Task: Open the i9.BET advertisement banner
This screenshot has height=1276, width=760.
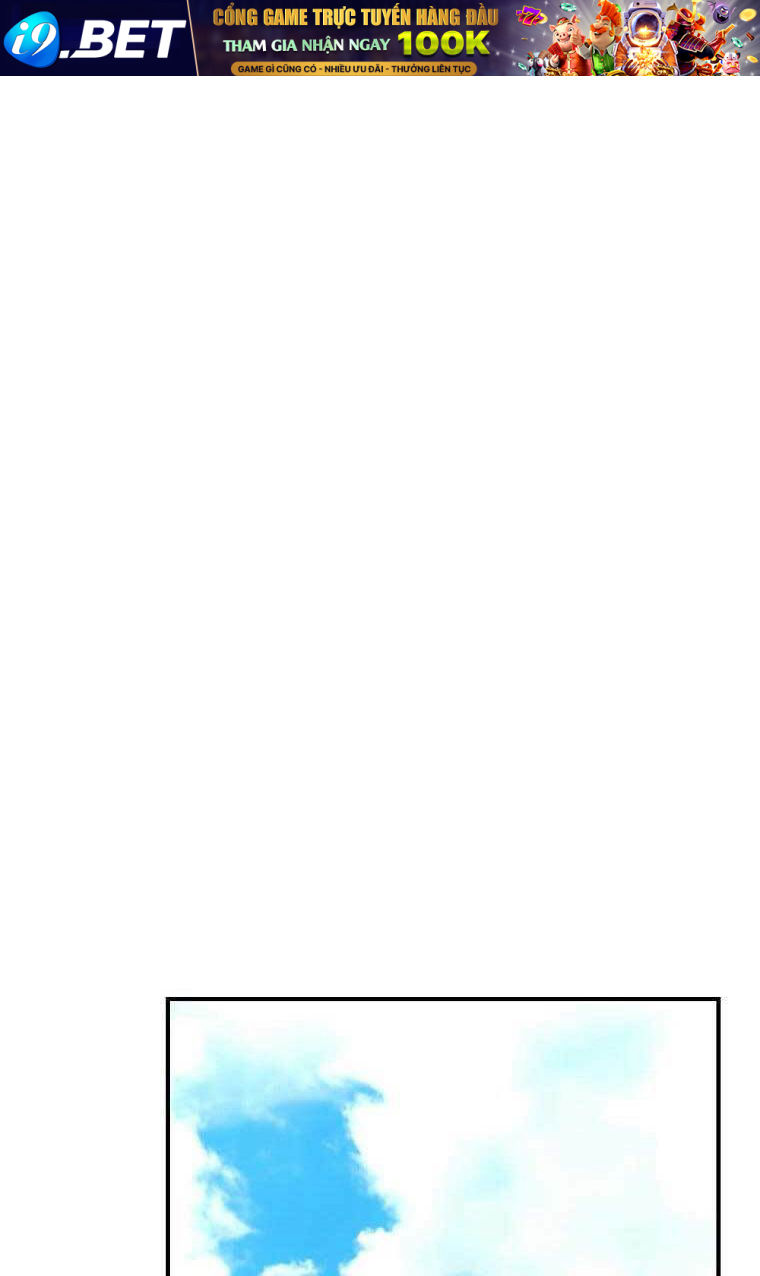Action: [380, 38]
